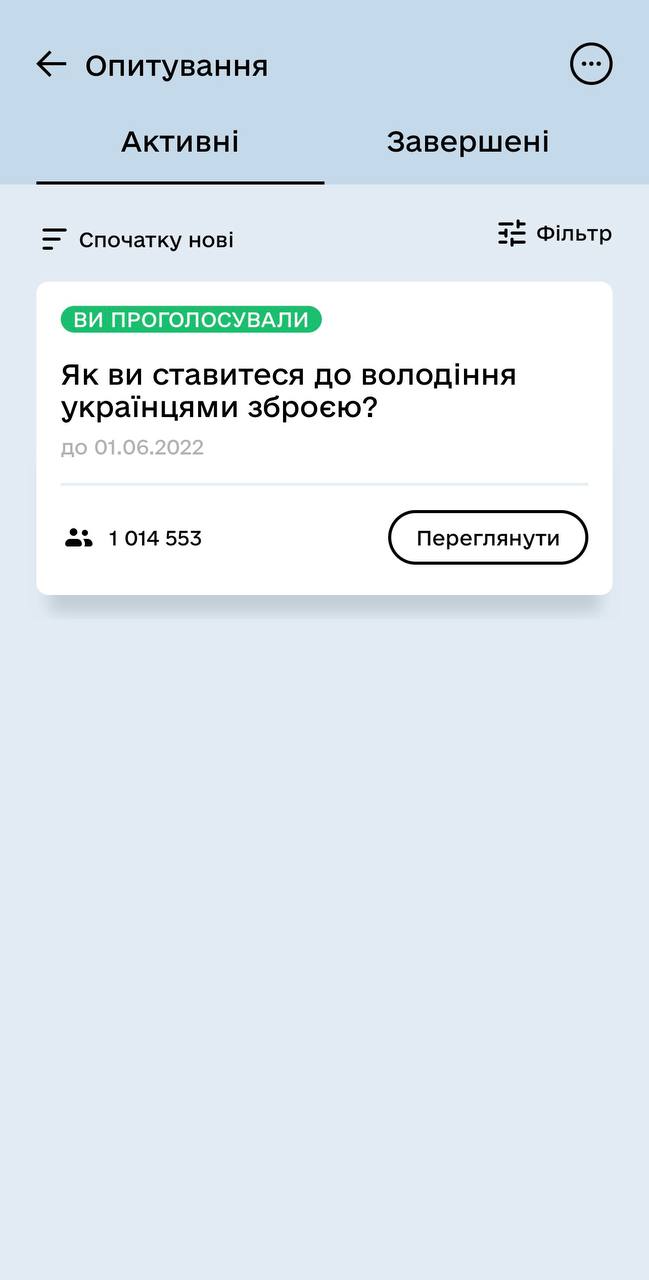
Task: Open the three-dot overflow menu
Action: click(x=591, y=65)
